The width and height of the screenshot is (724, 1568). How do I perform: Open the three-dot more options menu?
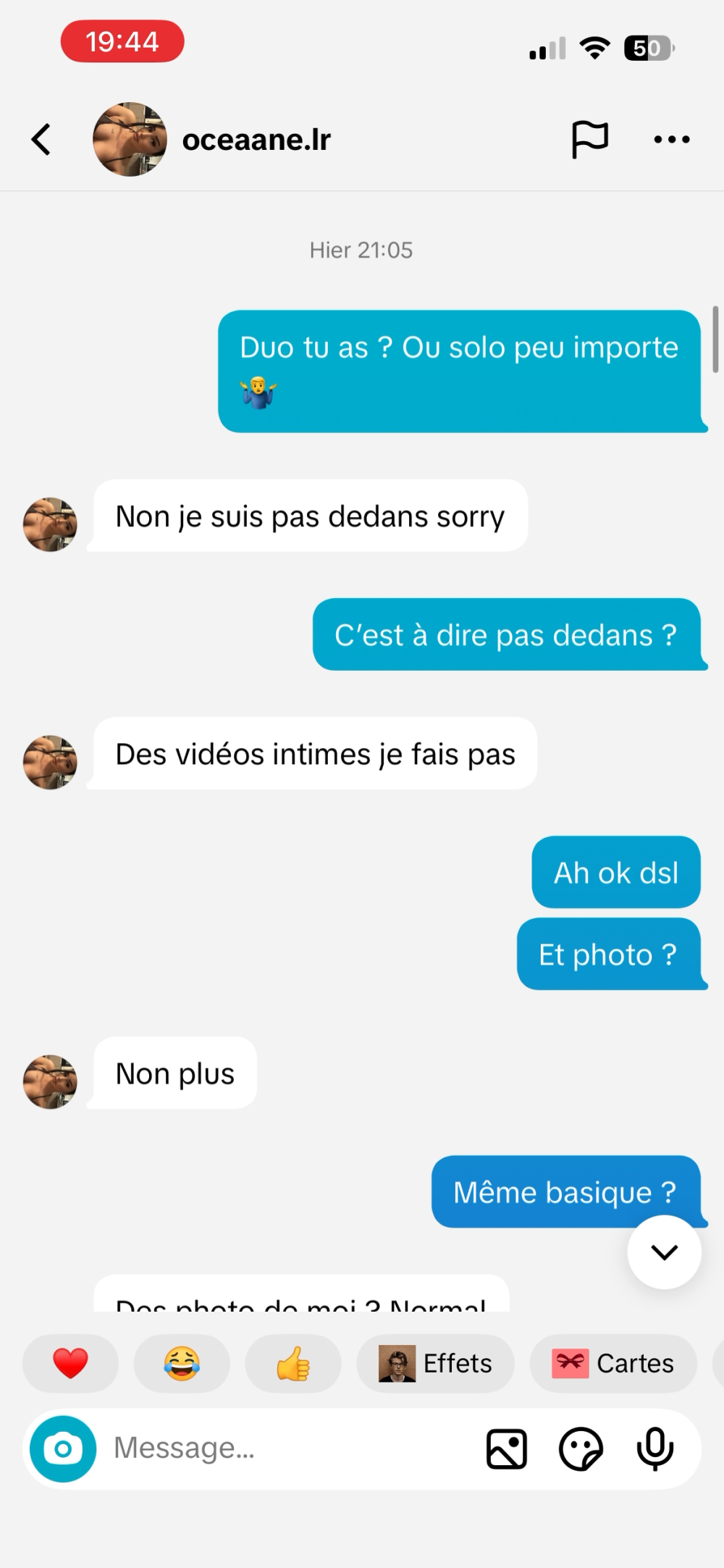[x=671, y=139]
